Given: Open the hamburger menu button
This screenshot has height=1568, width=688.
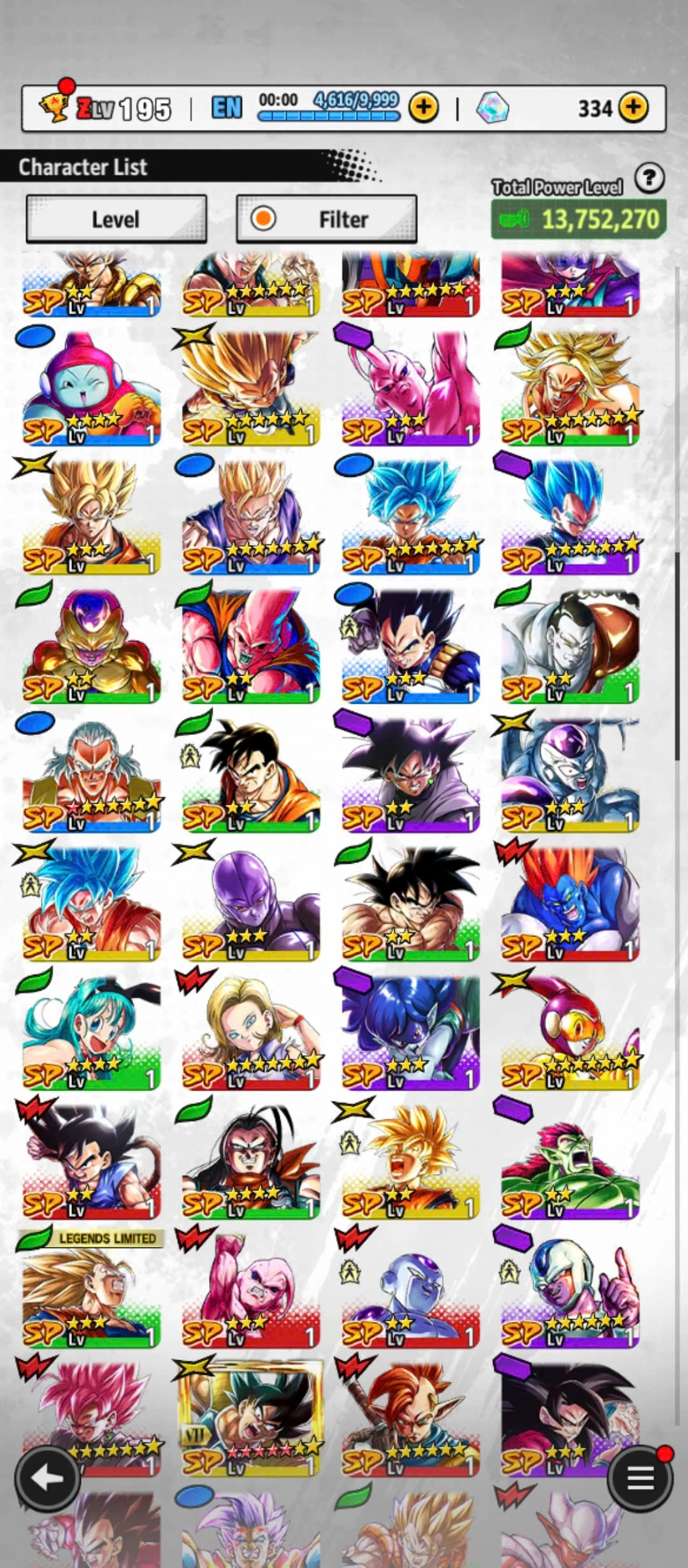Looking at the screenshot, I should point(640,1478).
